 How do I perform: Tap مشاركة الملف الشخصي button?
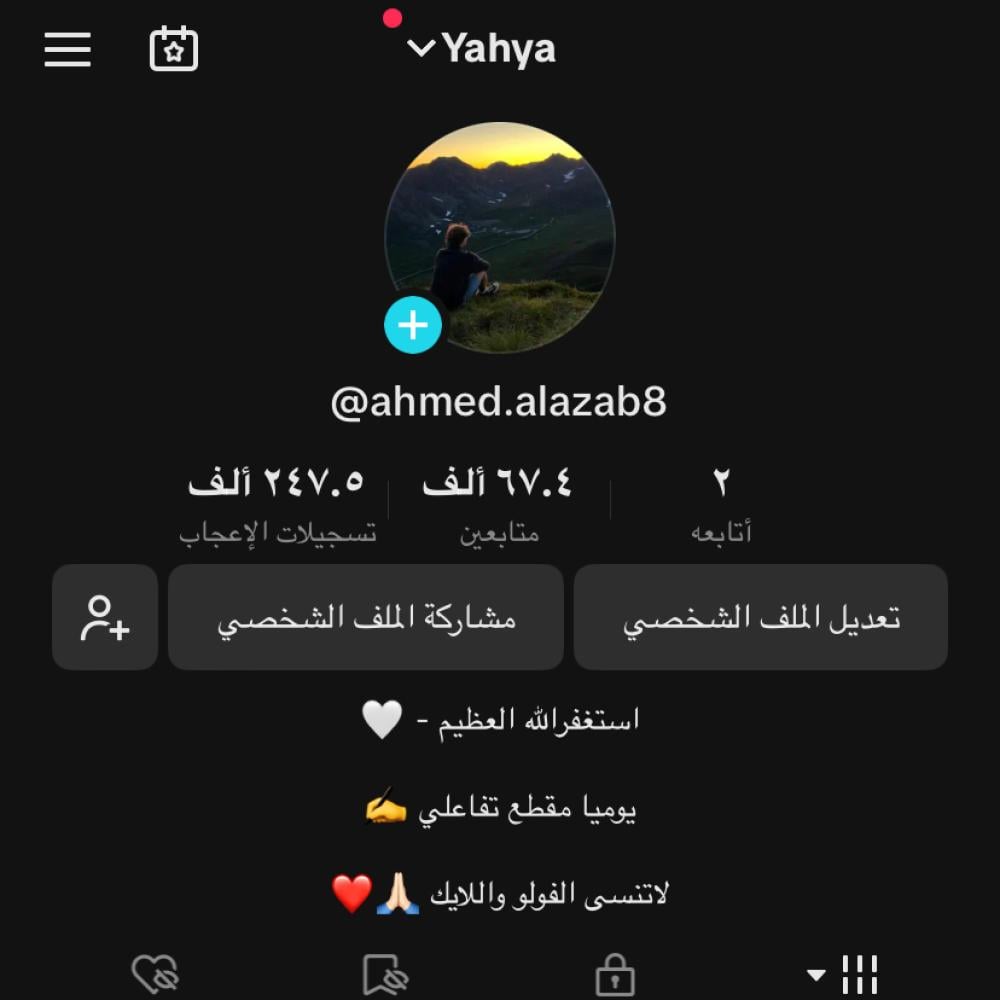point(366,617)
